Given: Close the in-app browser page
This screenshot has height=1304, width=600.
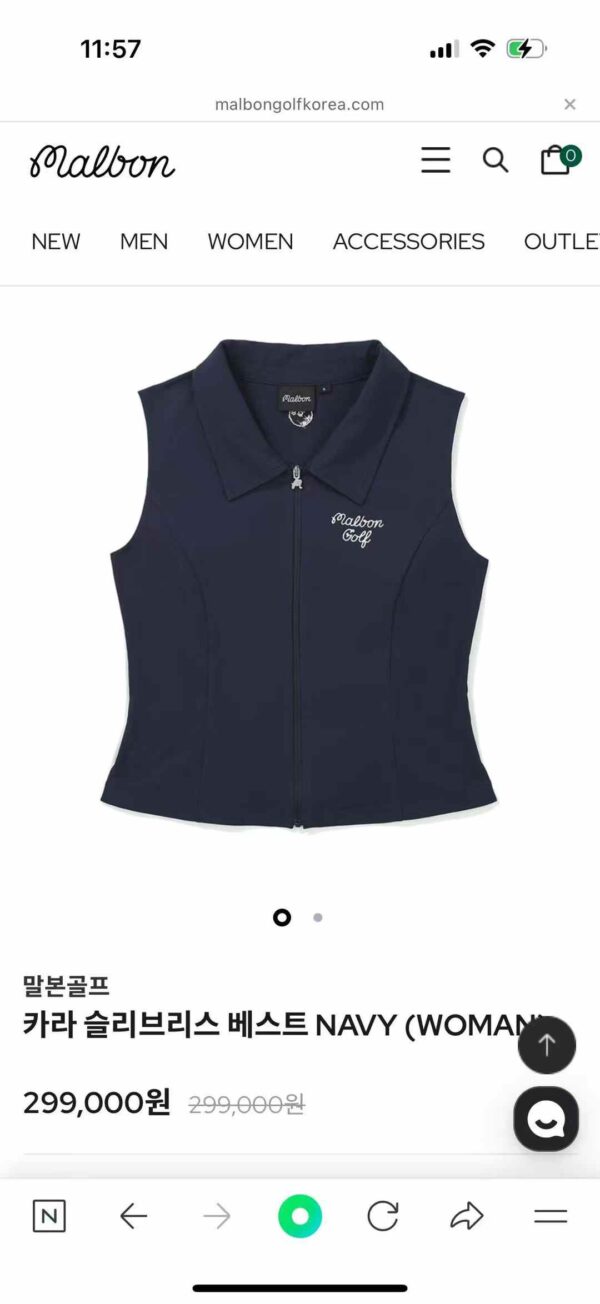Looking at the screenshot, I should pos(570,104).
